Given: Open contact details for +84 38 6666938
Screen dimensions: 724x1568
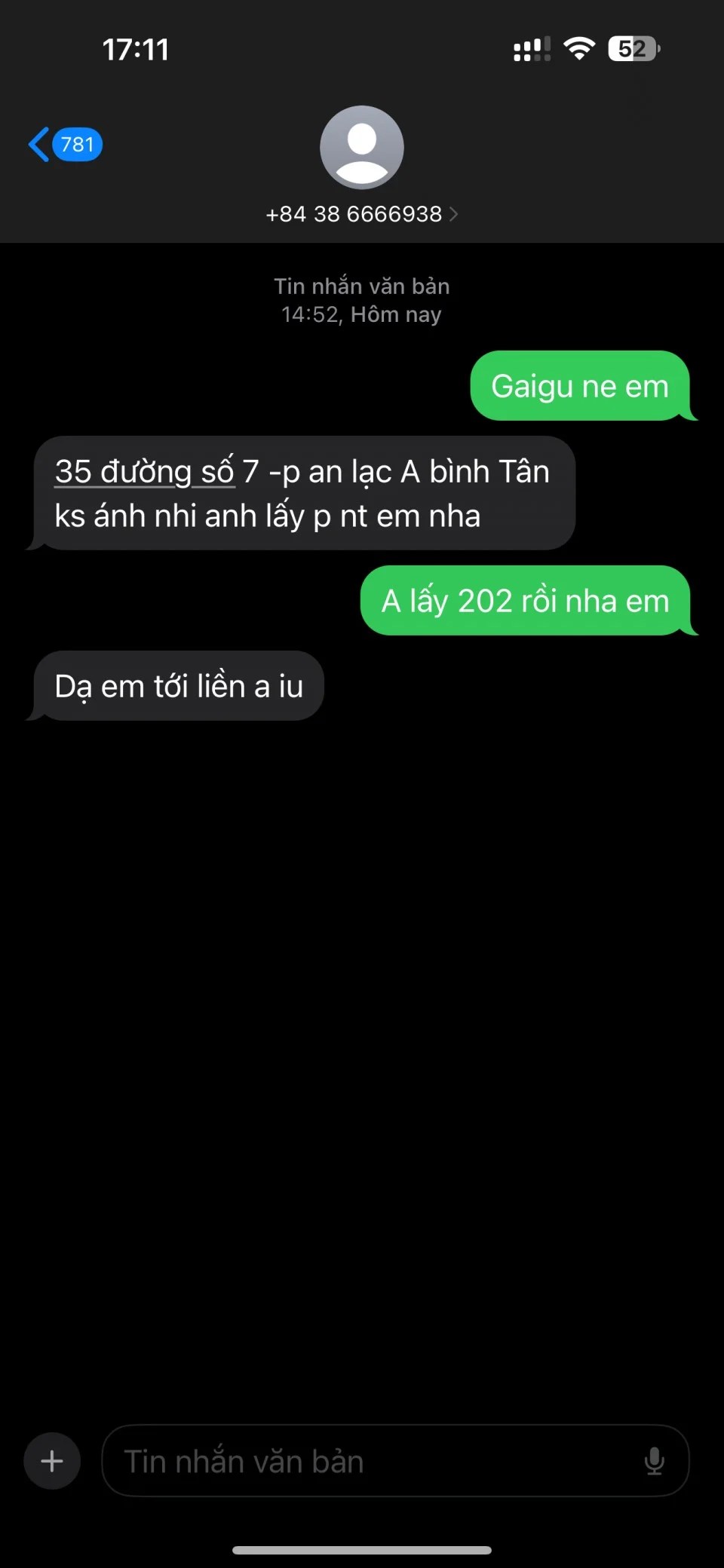Looking at the screenshot, I should click(361, 214).
